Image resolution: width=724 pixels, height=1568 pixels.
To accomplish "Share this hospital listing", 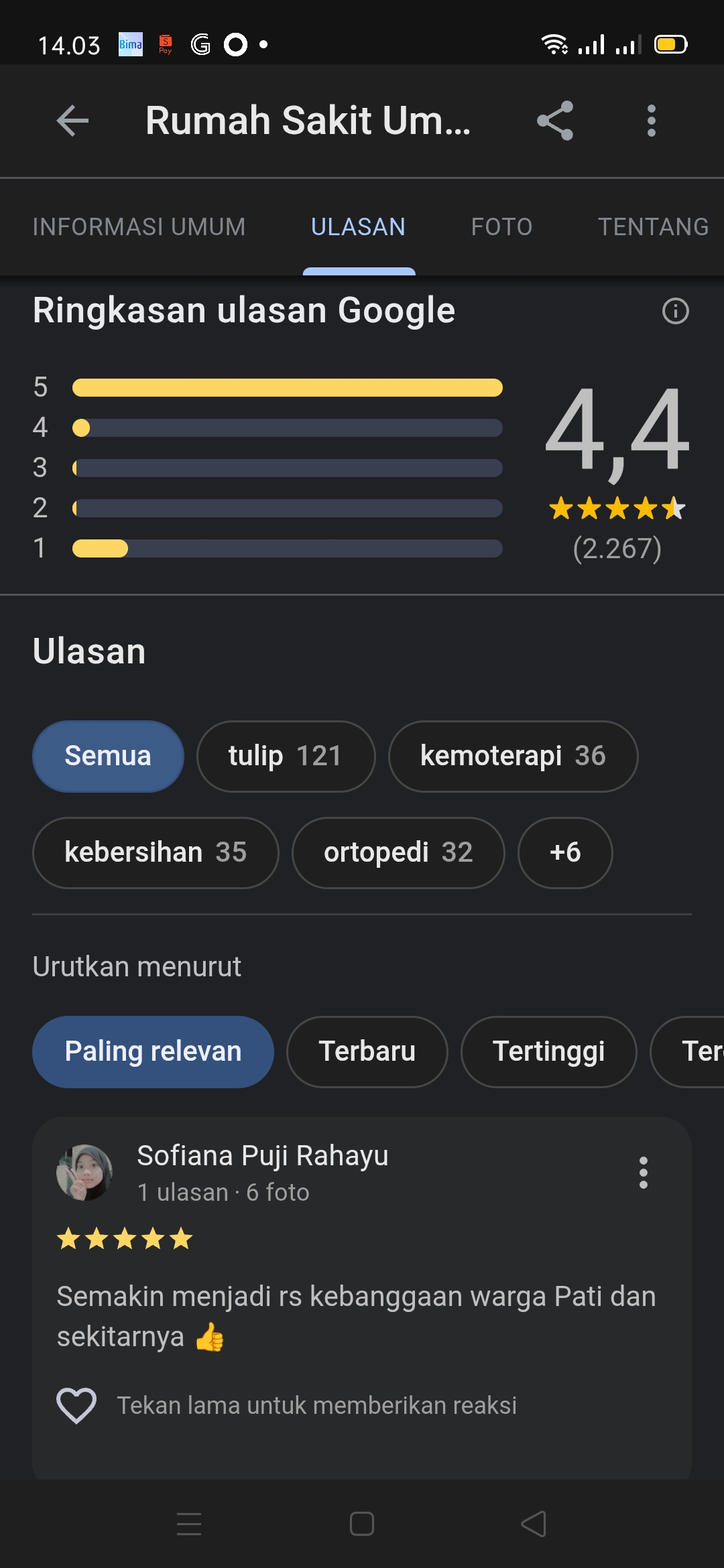I will point(555,121).
